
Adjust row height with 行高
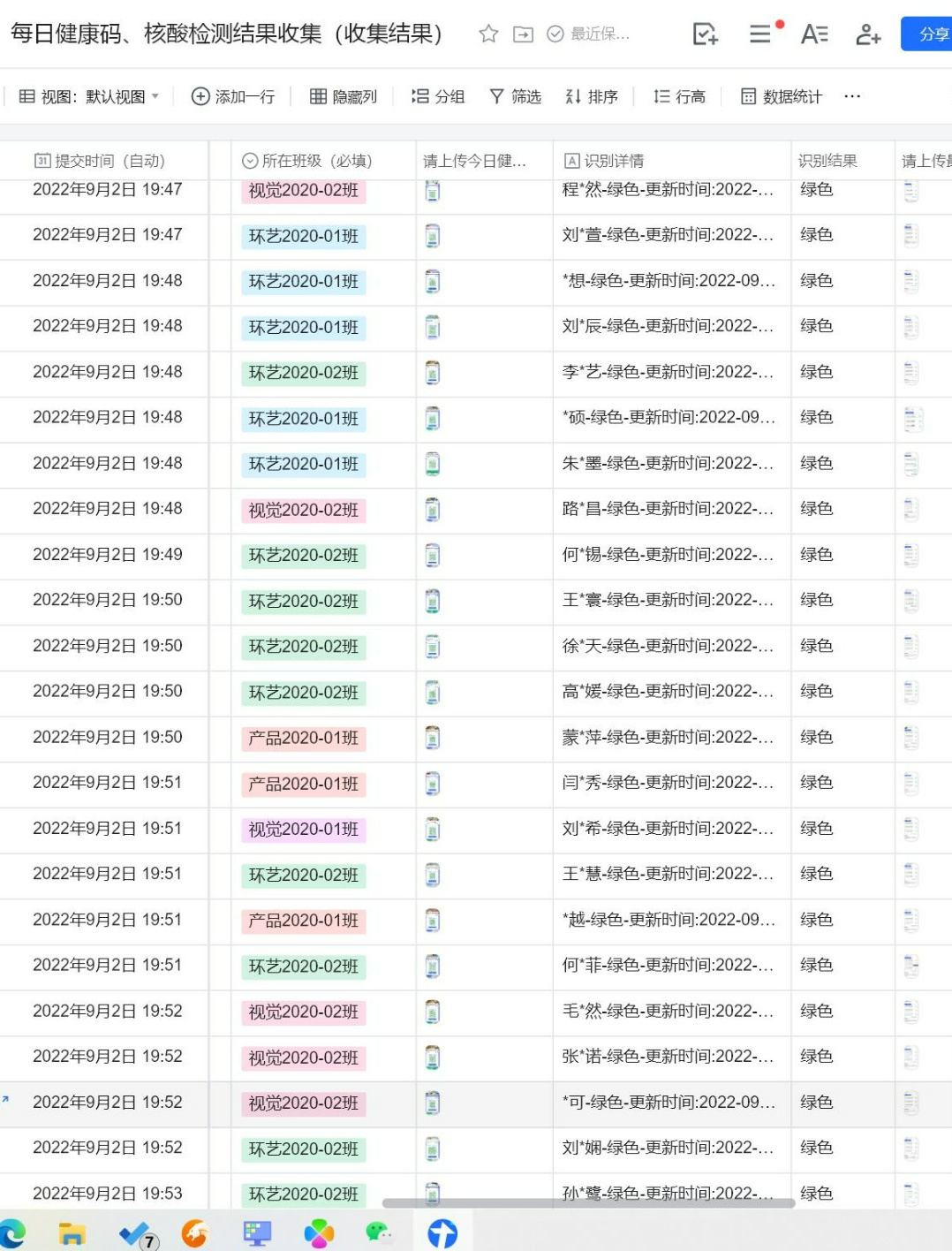point(679,96)
